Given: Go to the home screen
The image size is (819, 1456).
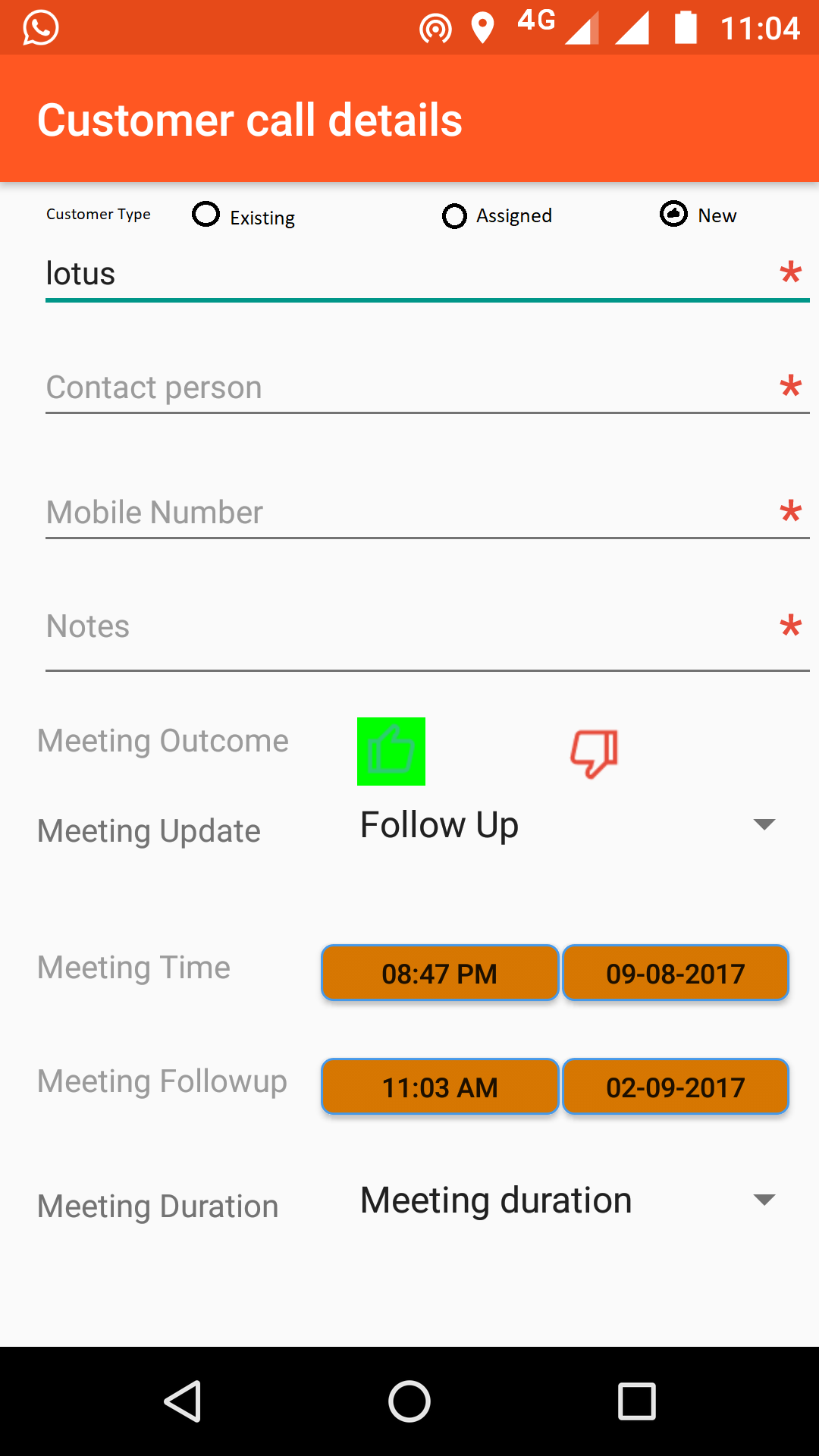Looking at the screenshot, I should pos(409,1401).
